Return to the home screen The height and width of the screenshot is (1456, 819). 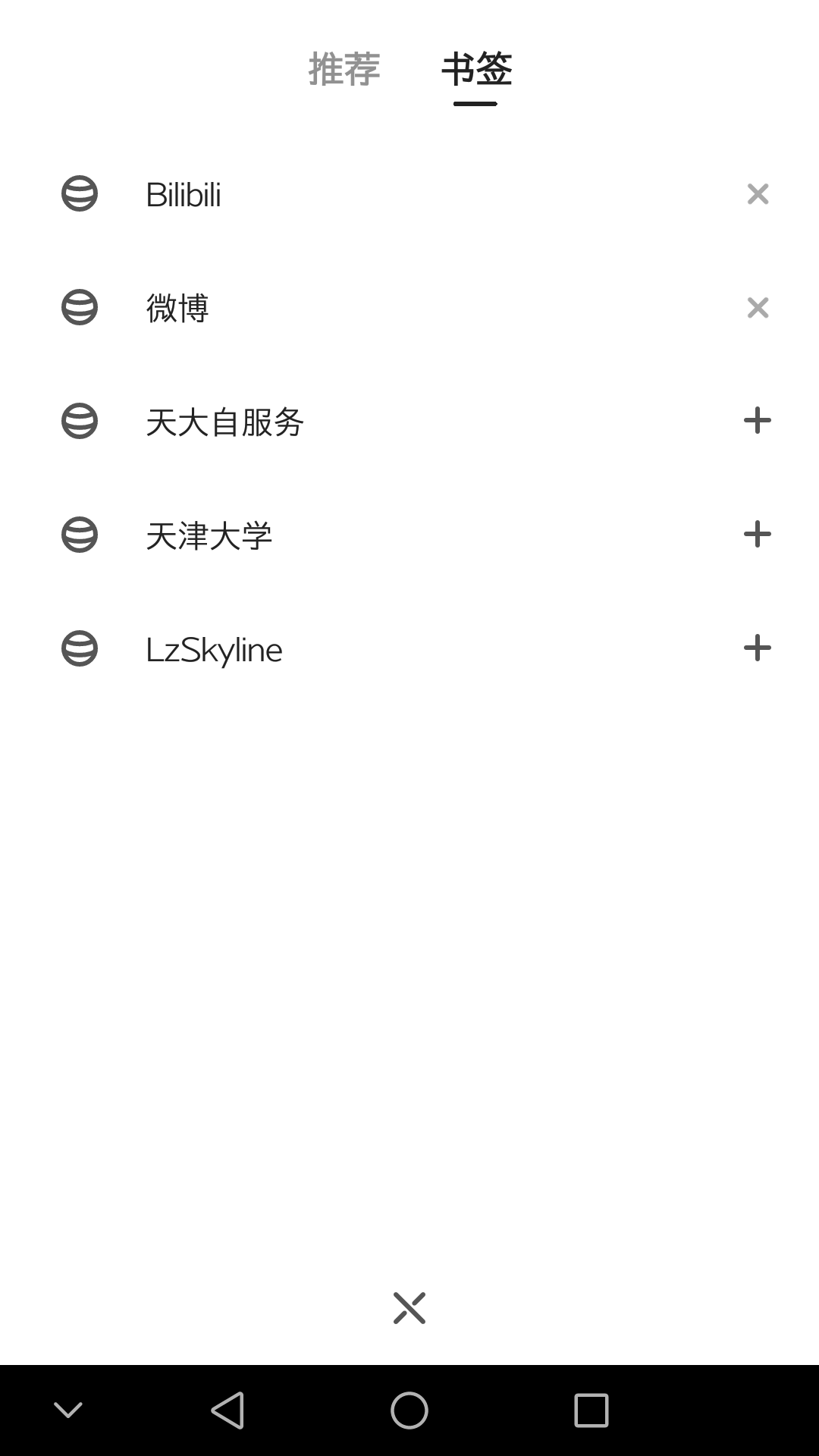click(x=409, y=1410)
